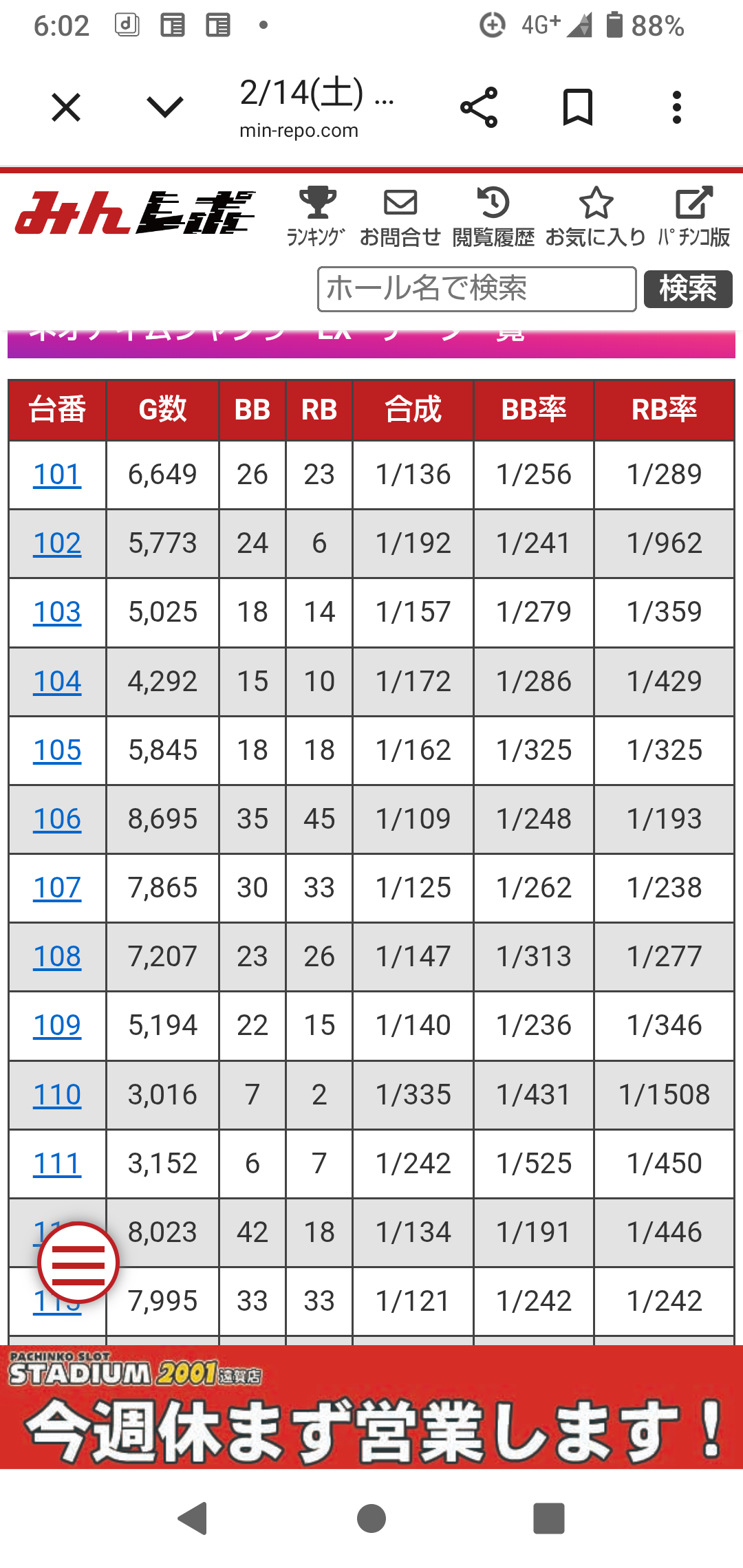The height and width of the screenshot is (1568, 743).
Task: Switch to パチンコ版 site
Action: [693, 216]
